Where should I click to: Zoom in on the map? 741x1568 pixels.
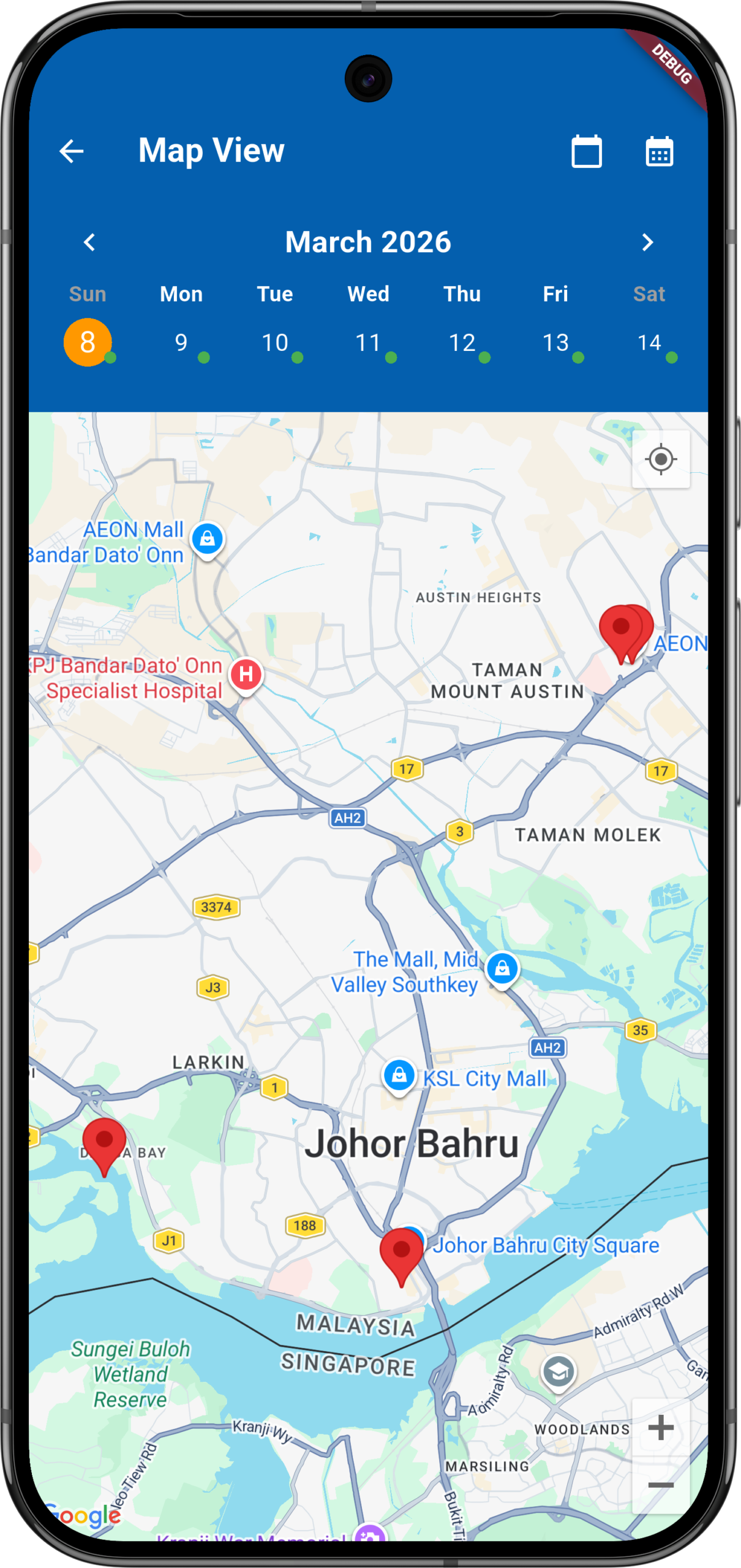pos(661,1428)
